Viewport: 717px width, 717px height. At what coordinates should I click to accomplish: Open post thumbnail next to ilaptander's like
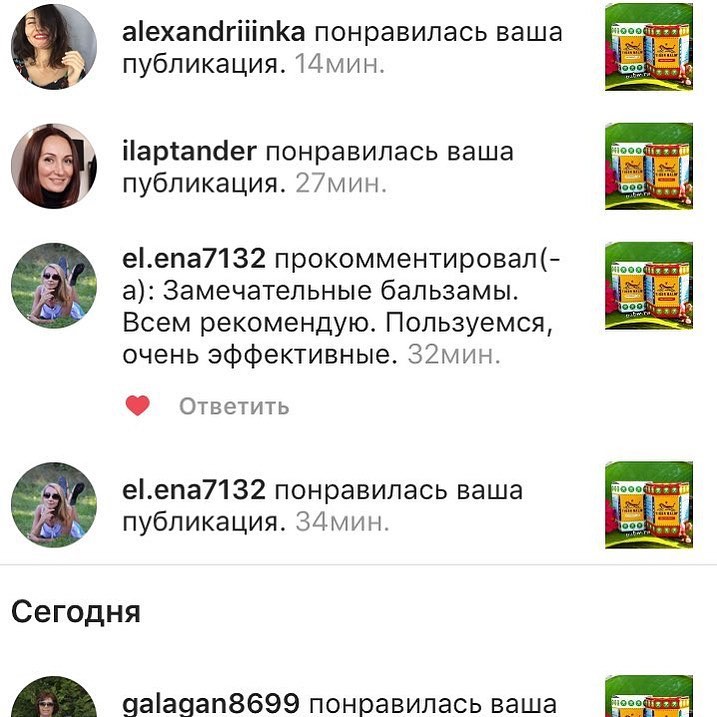649,166
